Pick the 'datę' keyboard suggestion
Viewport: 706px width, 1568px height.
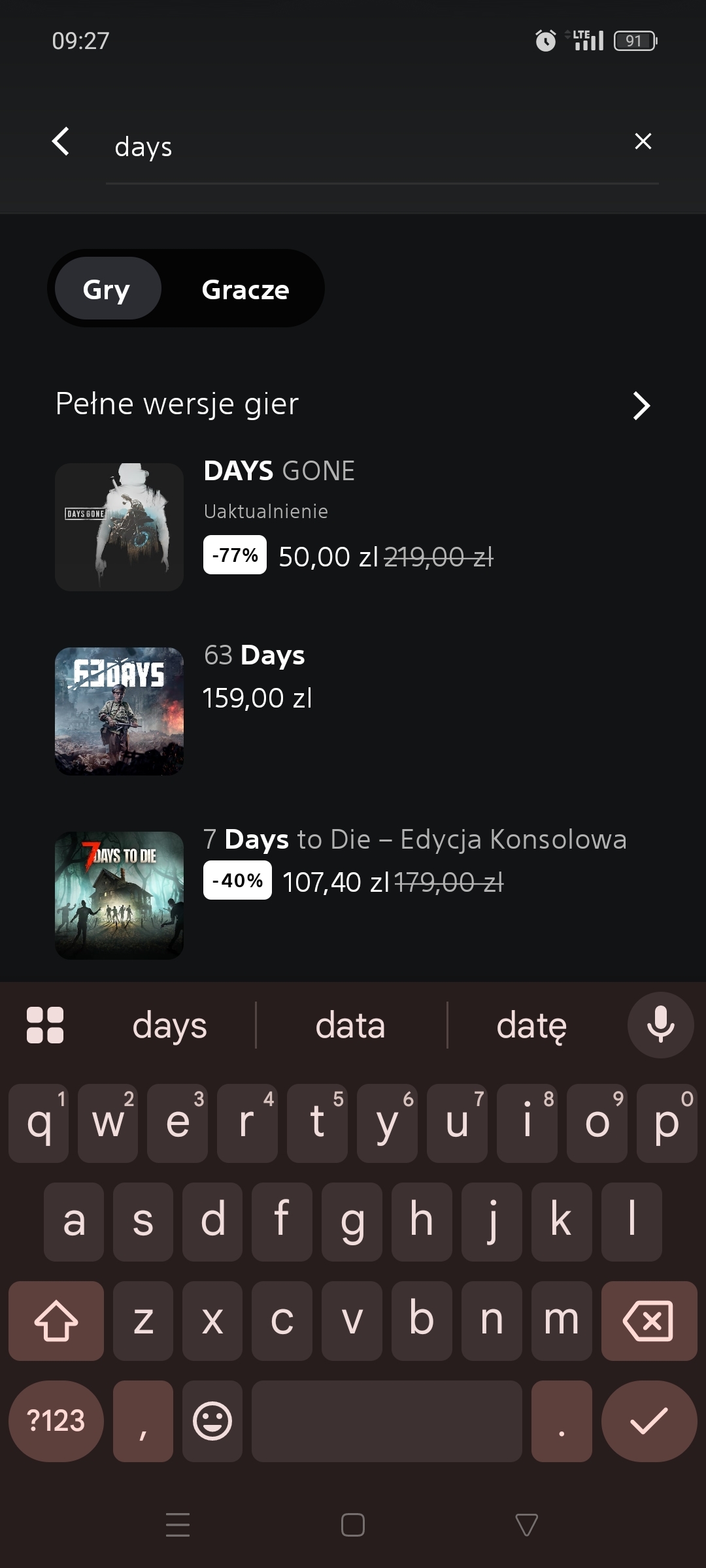pyautogui.click(x=531, y=1025)
